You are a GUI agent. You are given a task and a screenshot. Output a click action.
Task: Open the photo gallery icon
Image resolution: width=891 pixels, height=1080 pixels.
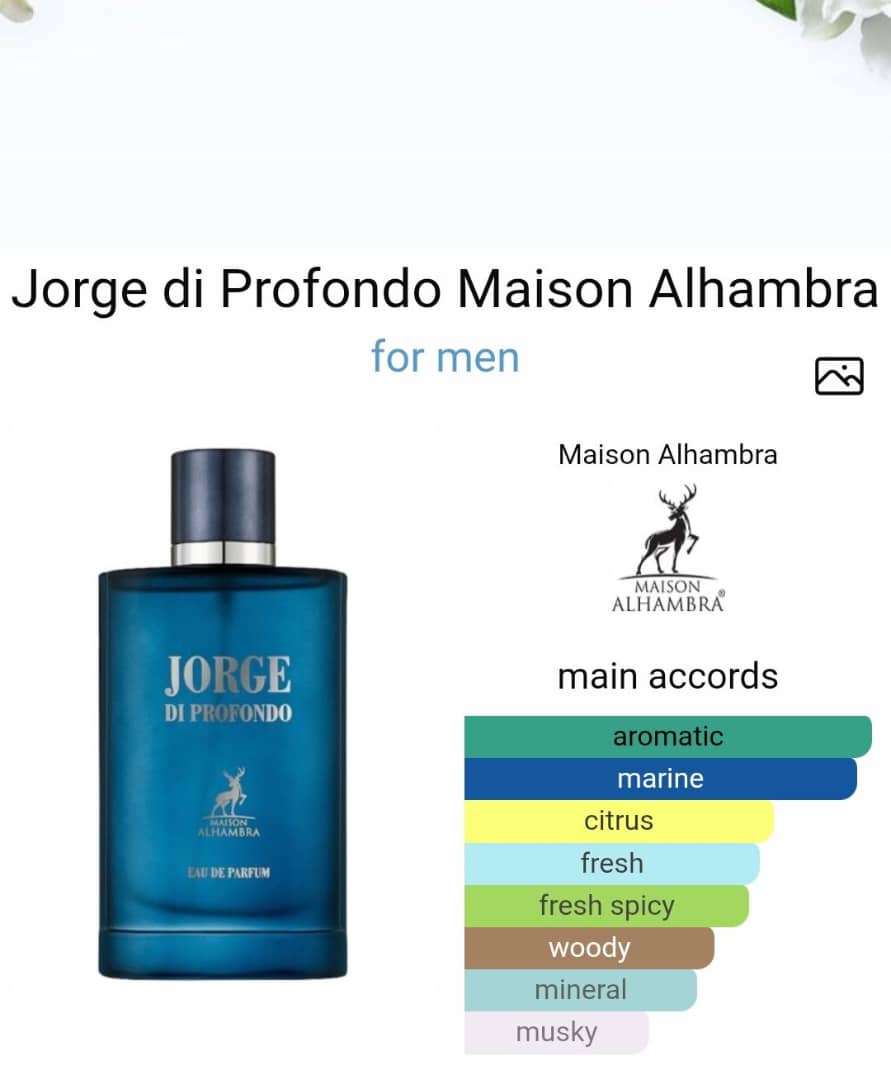tap(838, 375)
